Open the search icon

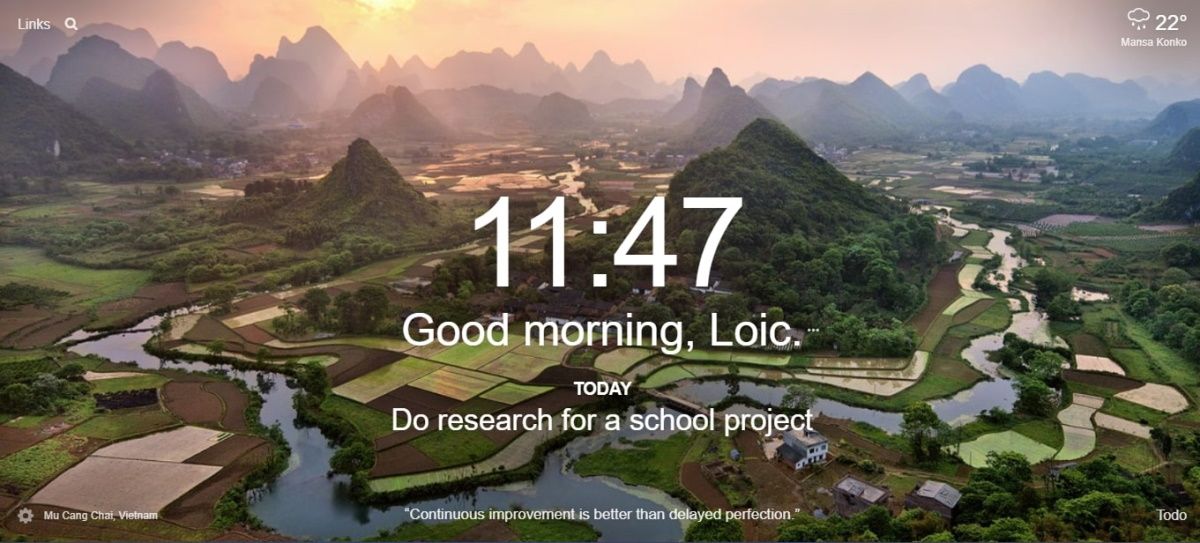[x=71, y=24]
